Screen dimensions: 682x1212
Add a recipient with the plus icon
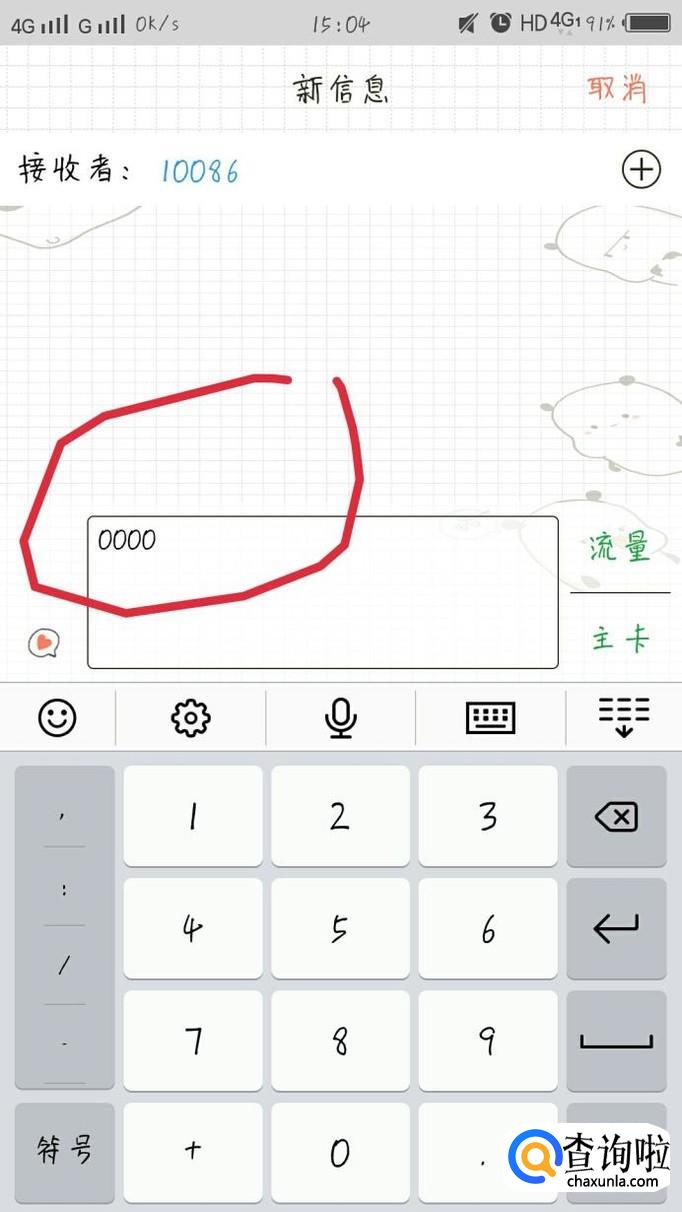pos(641,169)
